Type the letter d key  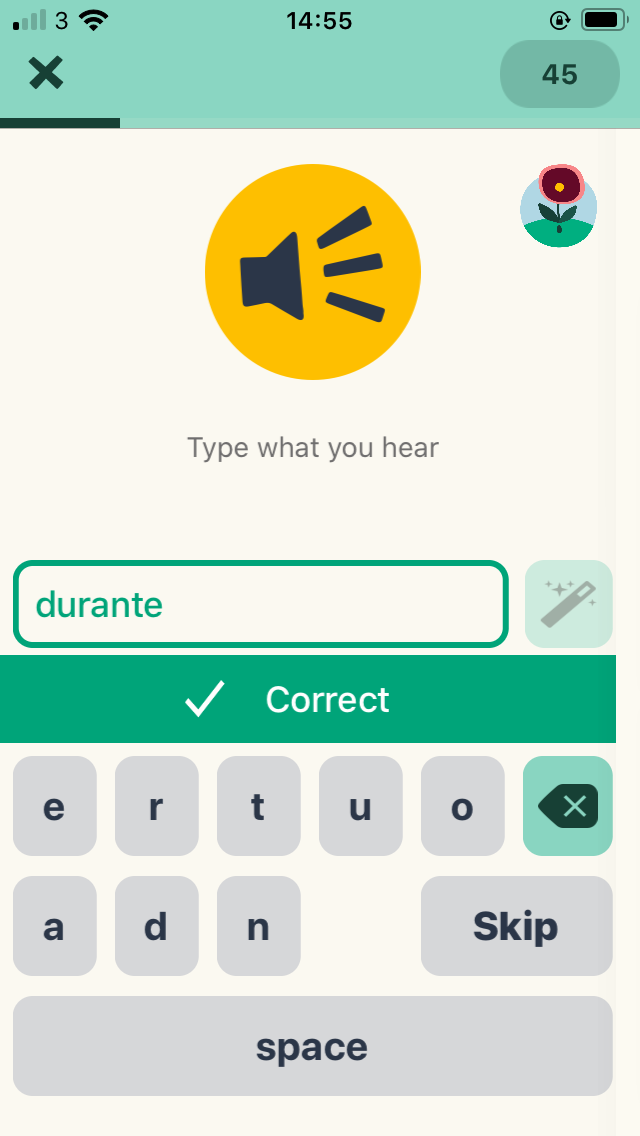[157, 927]
